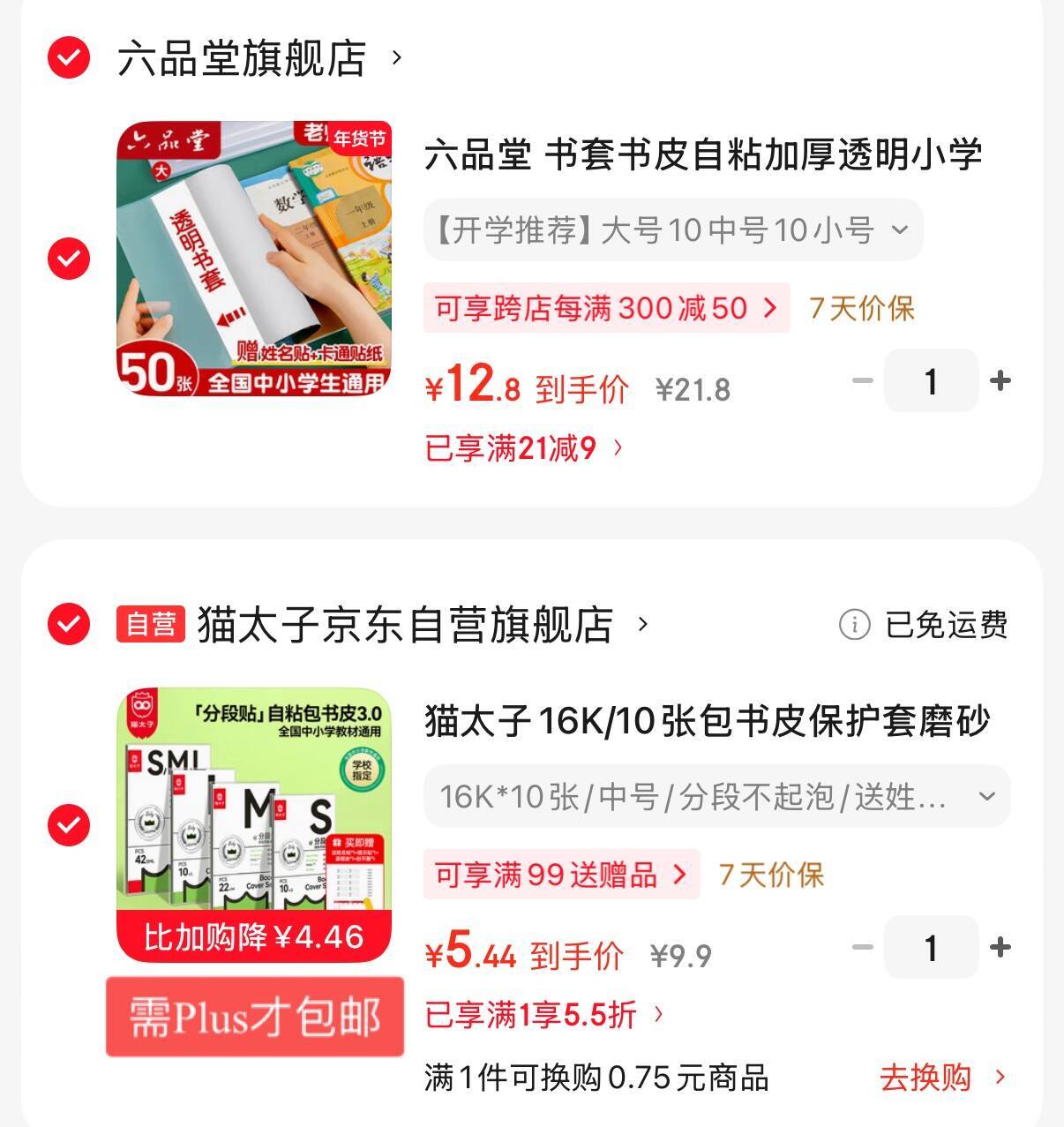View the 可享满99送赠品 promotion
The height and width of the screenshot is (1127, 1064).
click(x=561, y=875)
